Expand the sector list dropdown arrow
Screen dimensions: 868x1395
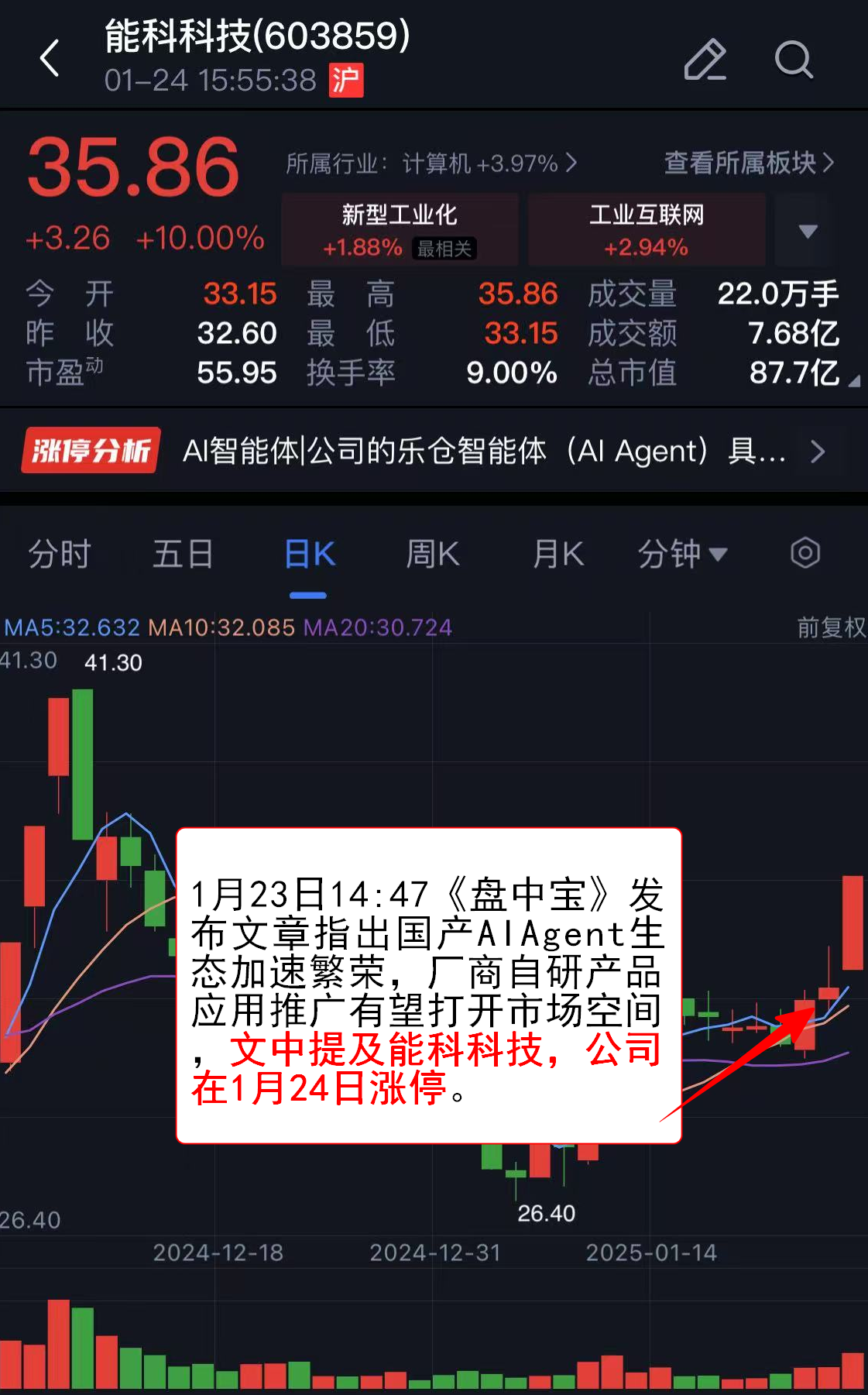808,231
